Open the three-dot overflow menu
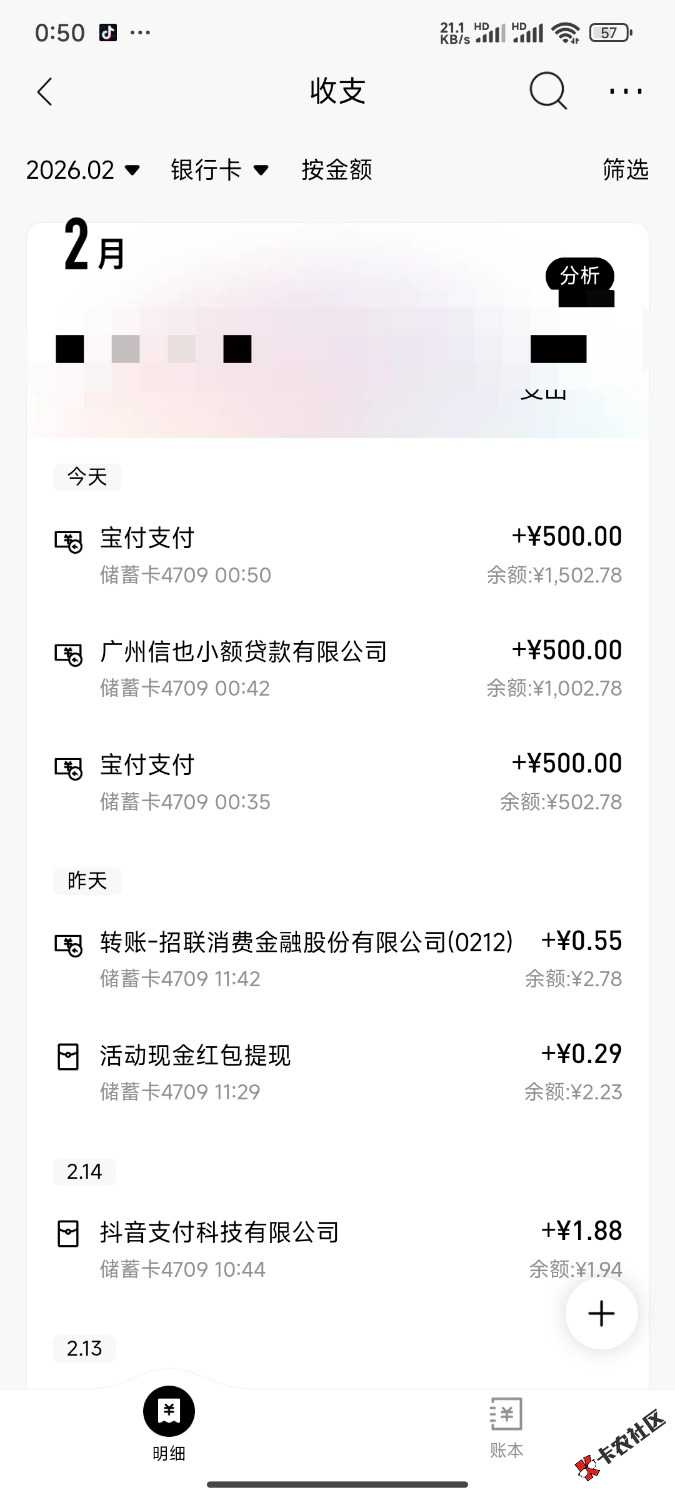 (626, 92)
